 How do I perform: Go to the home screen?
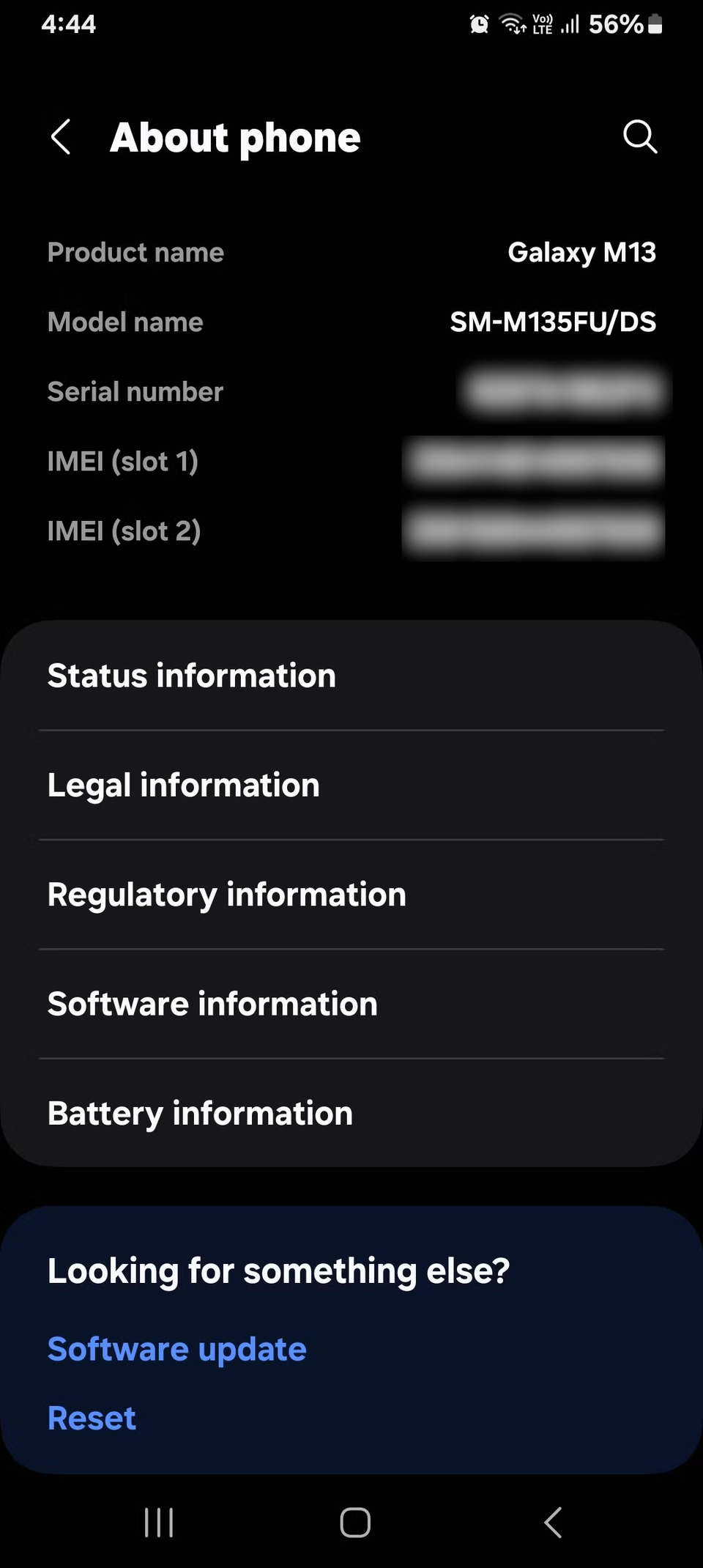point(355,1523)
